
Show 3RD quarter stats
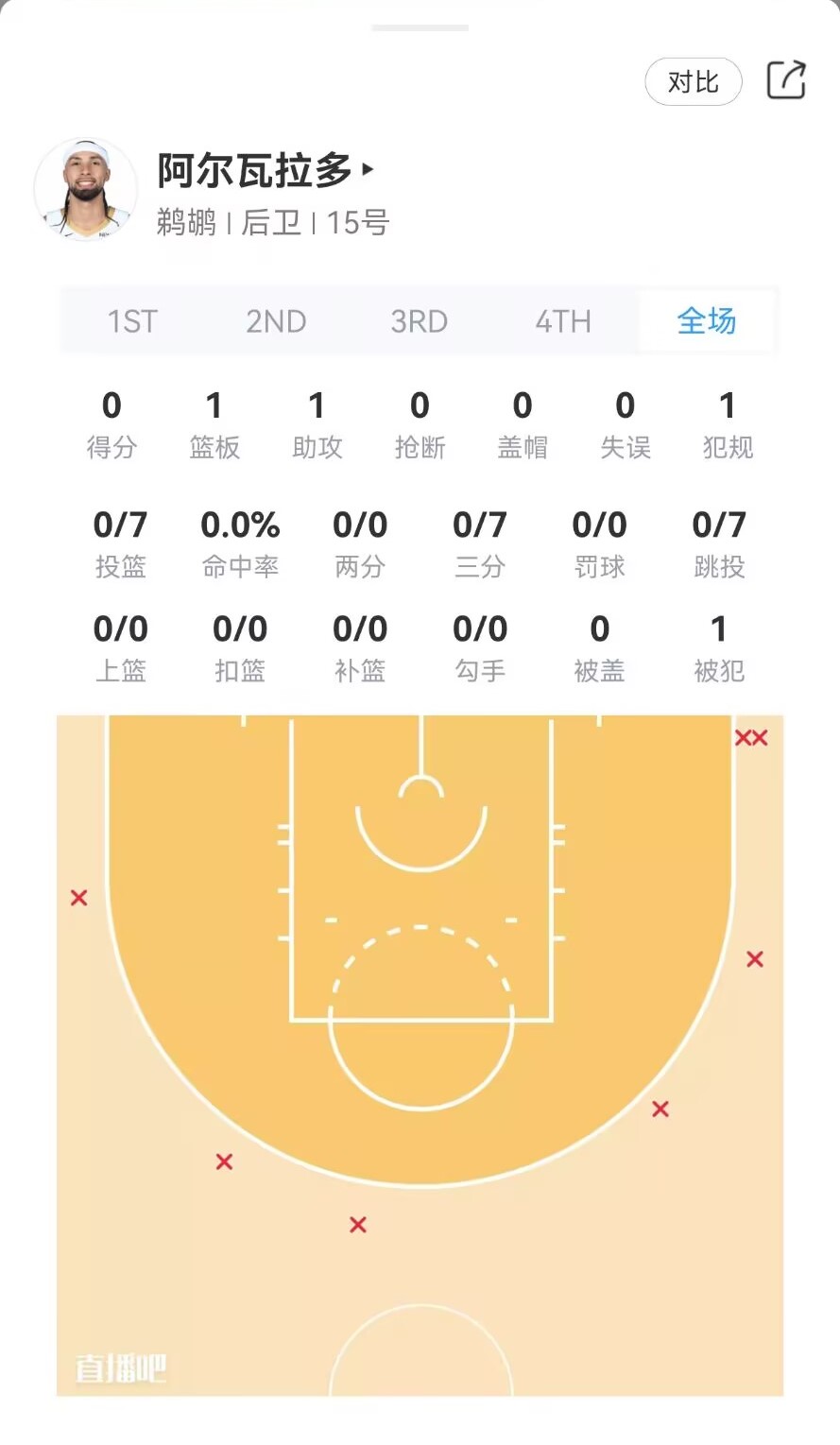pos(420,321)
